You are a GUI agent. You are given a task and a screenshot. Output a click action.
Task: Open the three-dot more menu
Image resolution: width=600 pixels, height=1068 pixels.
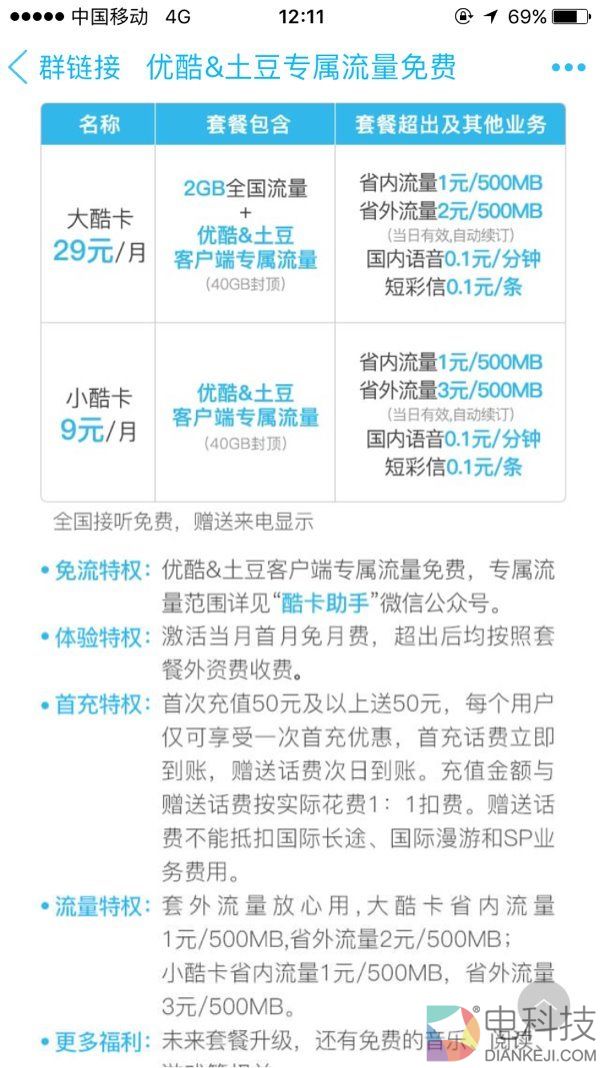click(x=567, y=68)
